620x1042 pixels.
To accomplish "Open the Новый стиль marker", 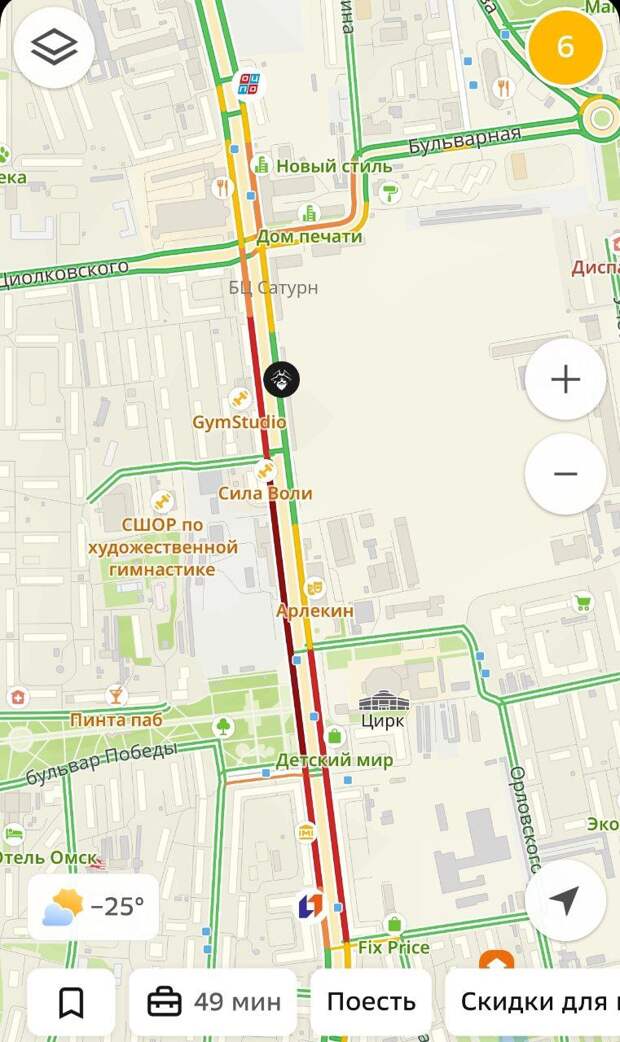I will click(x=262, y=165).
